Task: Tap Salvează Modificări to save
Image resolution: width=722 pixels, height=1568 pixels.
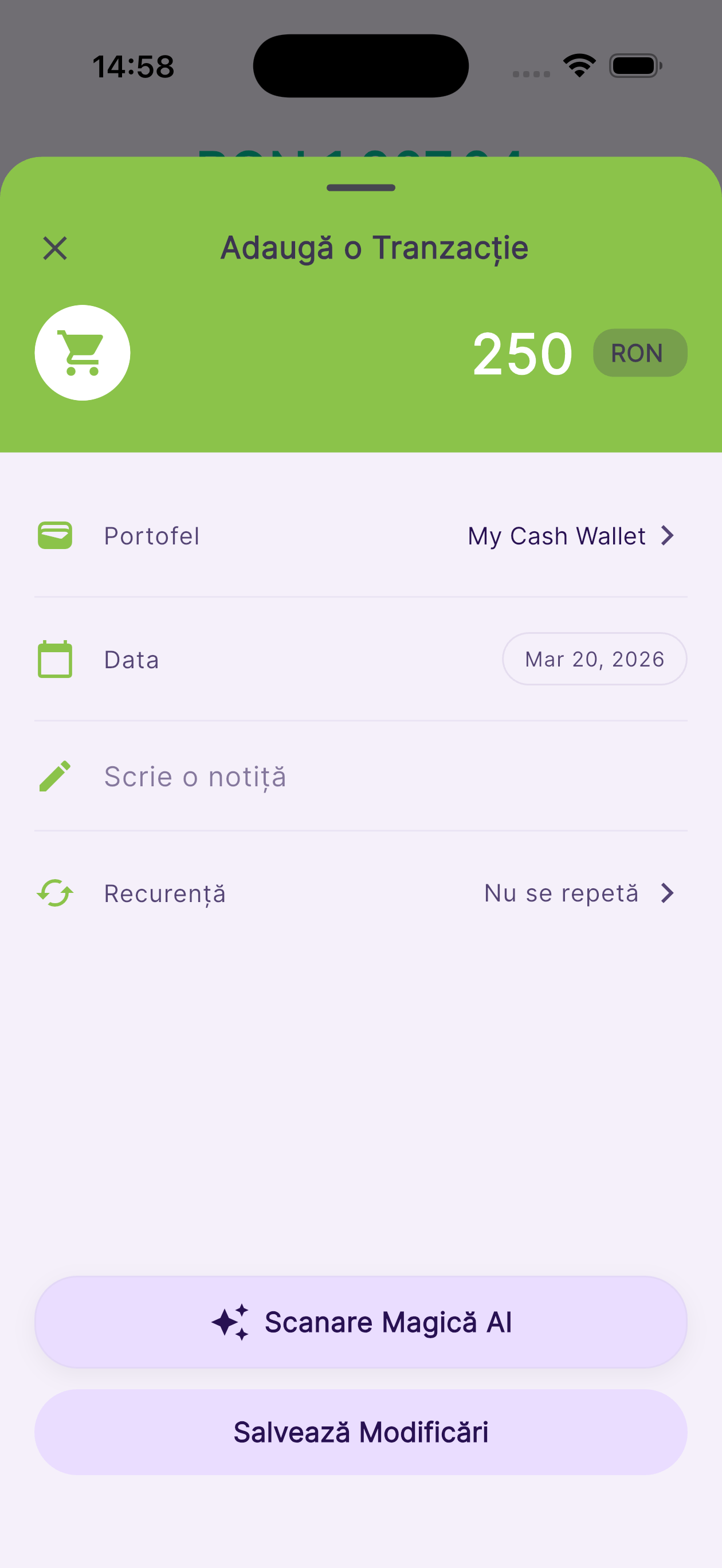Action: point(361,1432)
